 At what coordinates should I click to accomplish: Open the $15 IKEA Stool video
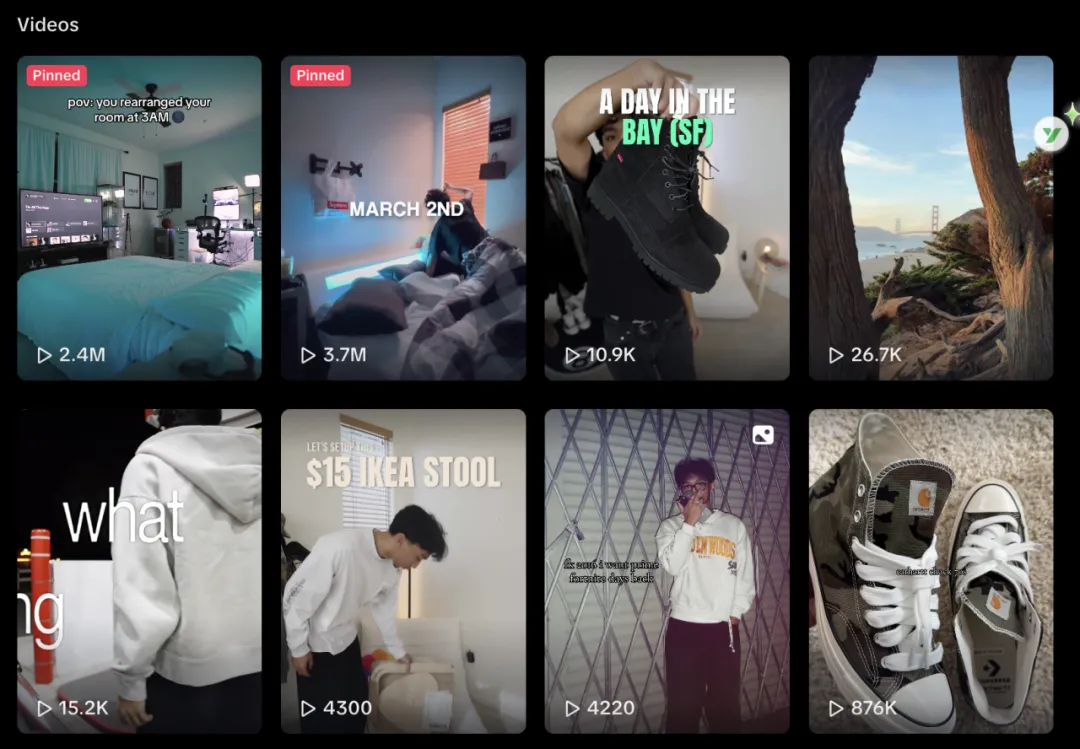[403, 571]
